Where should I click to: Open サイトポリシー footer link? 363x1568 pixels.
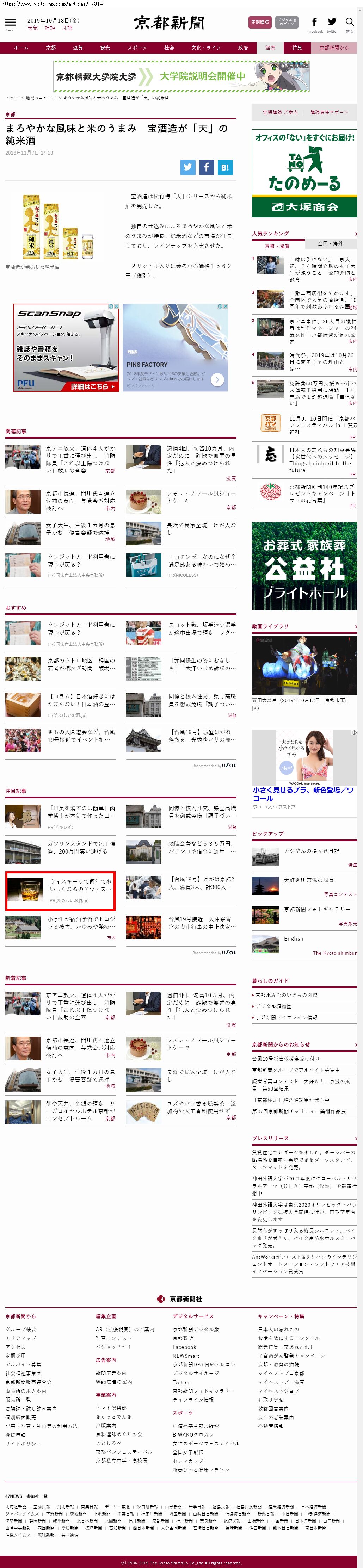(24, 1443)
